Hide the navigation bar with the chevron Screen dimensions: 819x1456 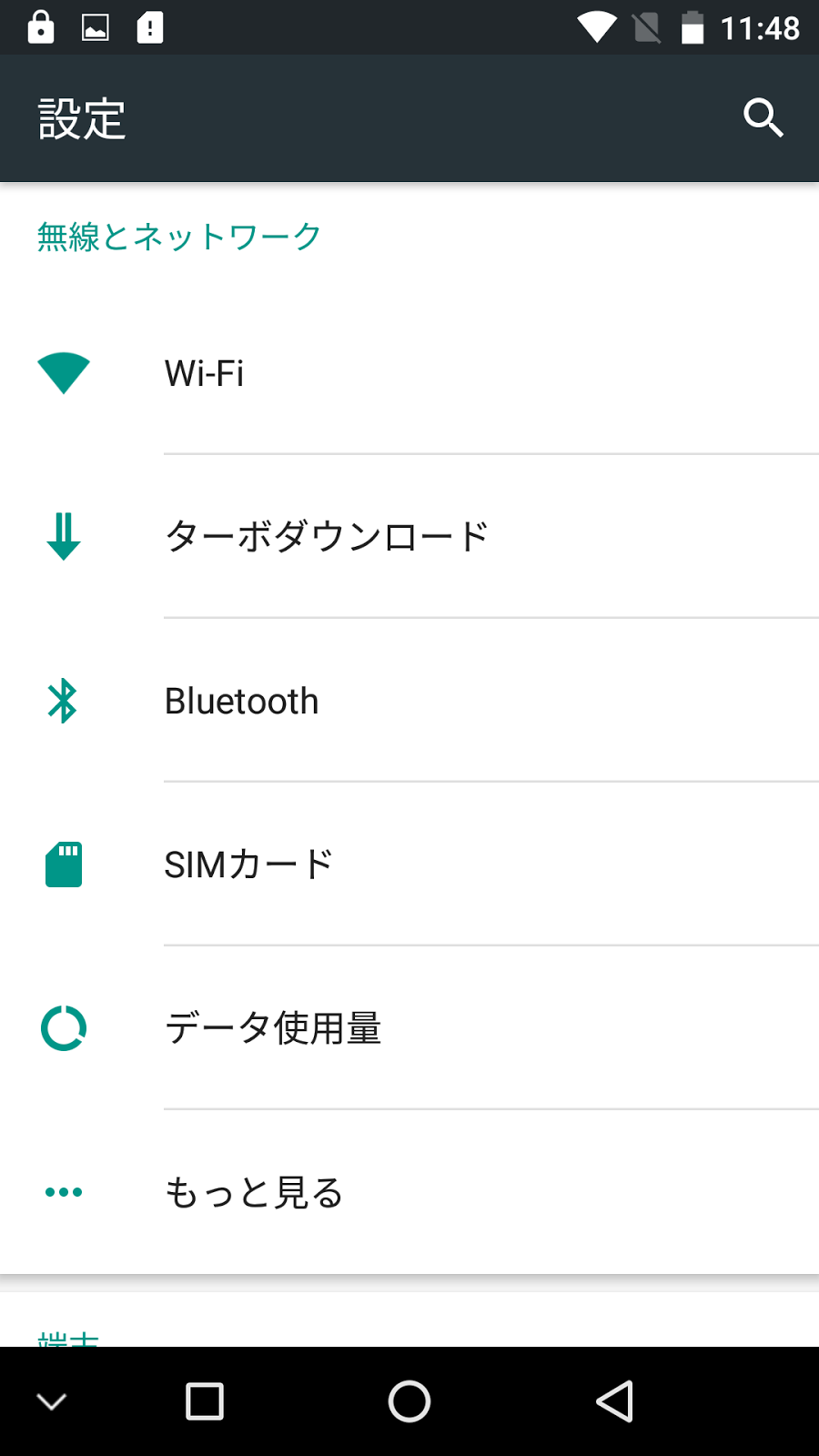52,1401
